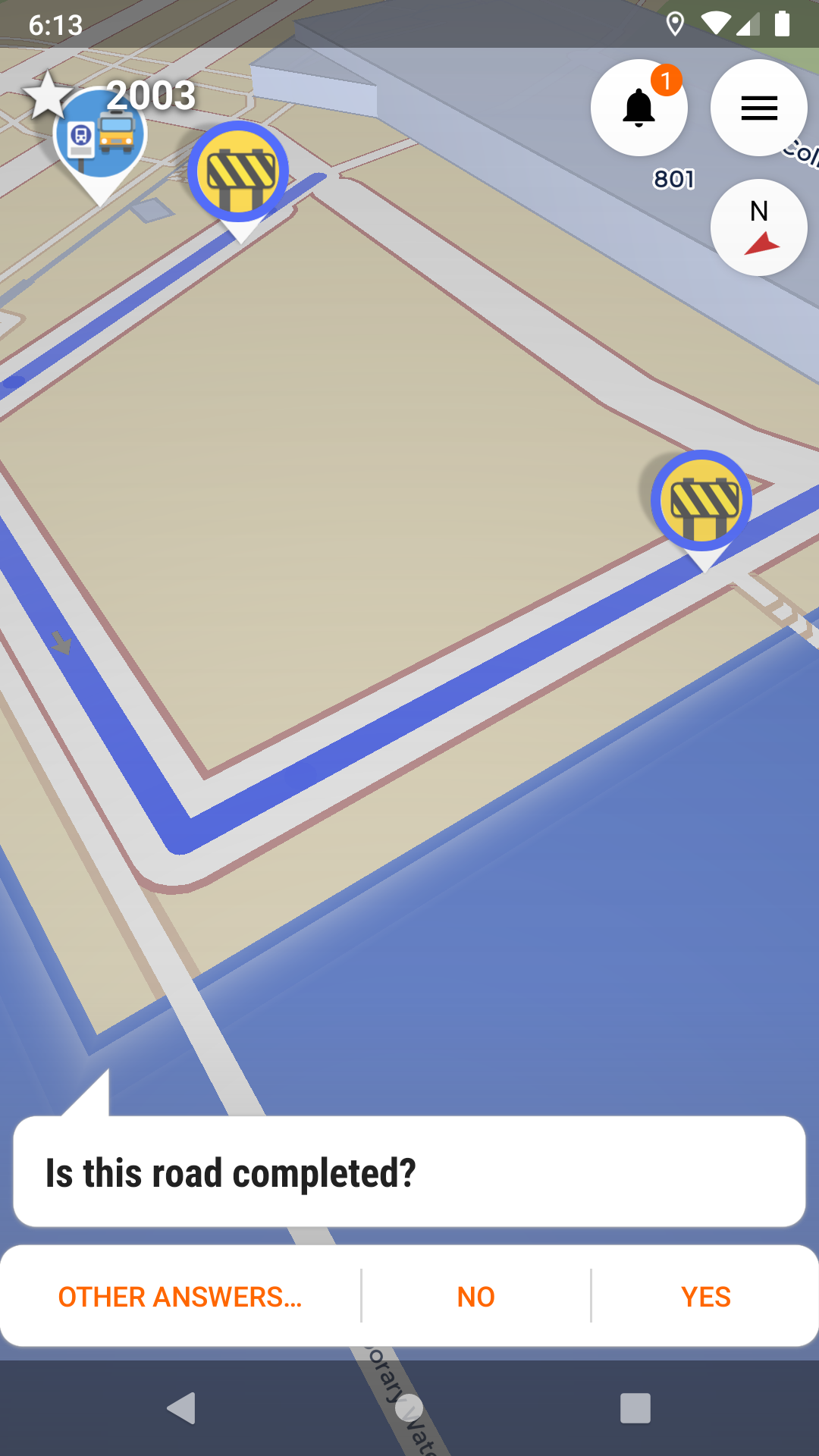Answer YES to road completed
The height and width of the screenshot is (1456, 819).
click(x=705, y=1297)
